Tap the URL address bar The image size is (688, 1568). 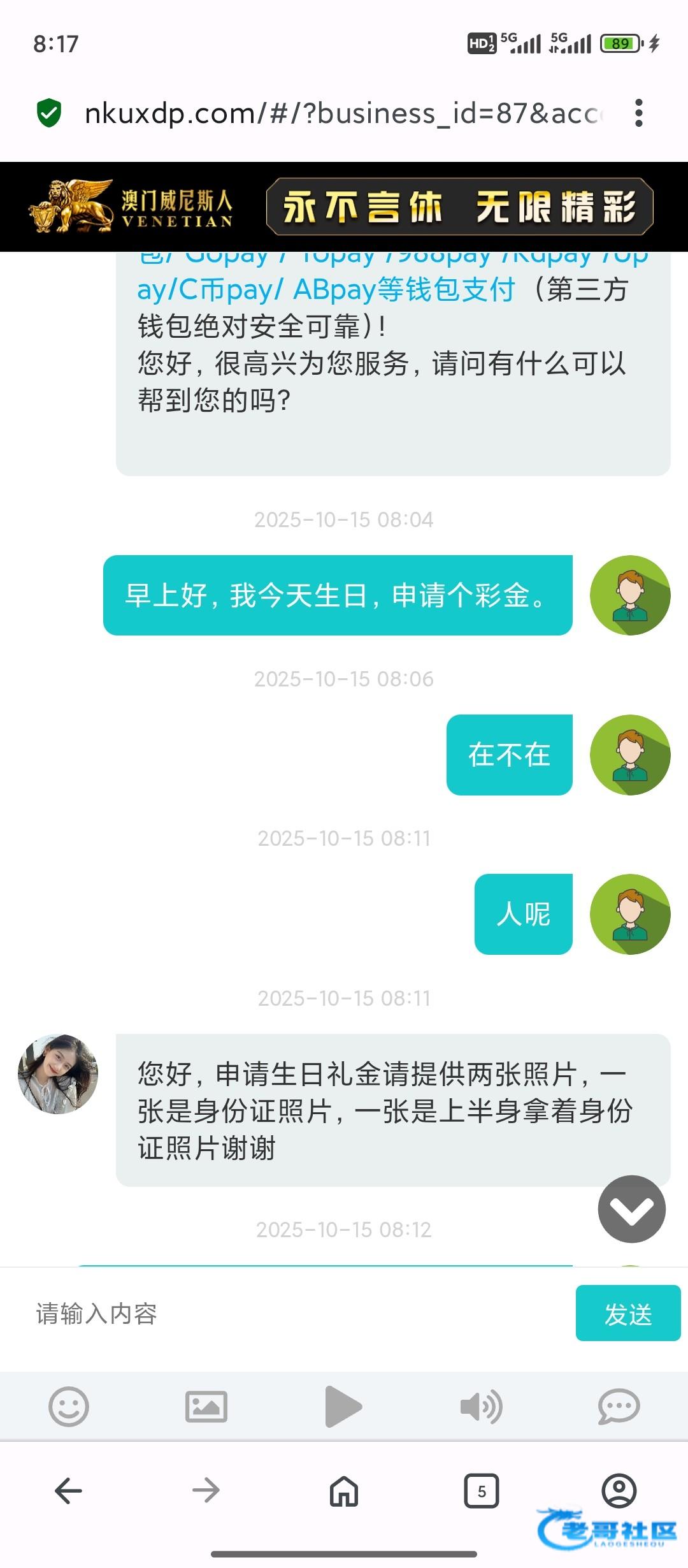coord(344,113)
